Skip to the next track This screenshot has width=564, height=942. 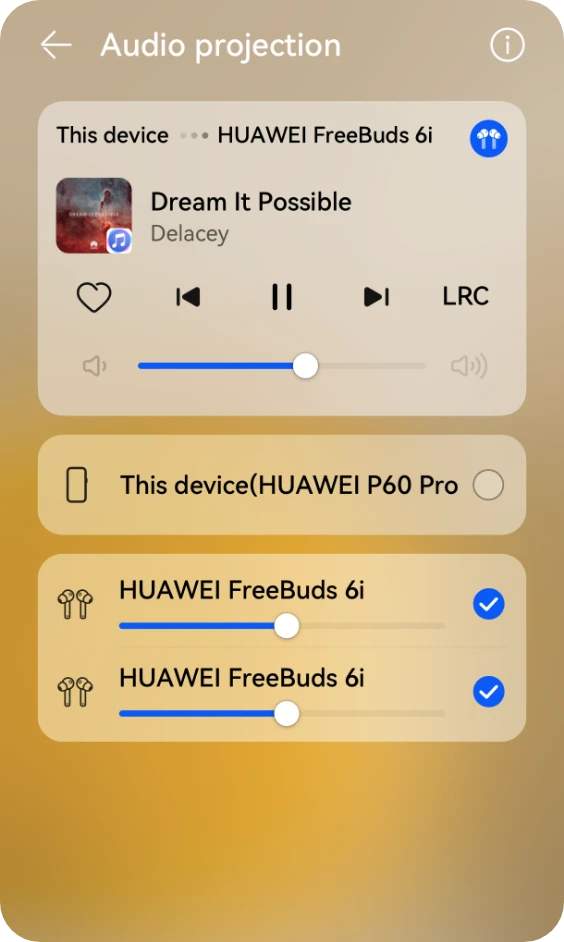pos(377,297)
